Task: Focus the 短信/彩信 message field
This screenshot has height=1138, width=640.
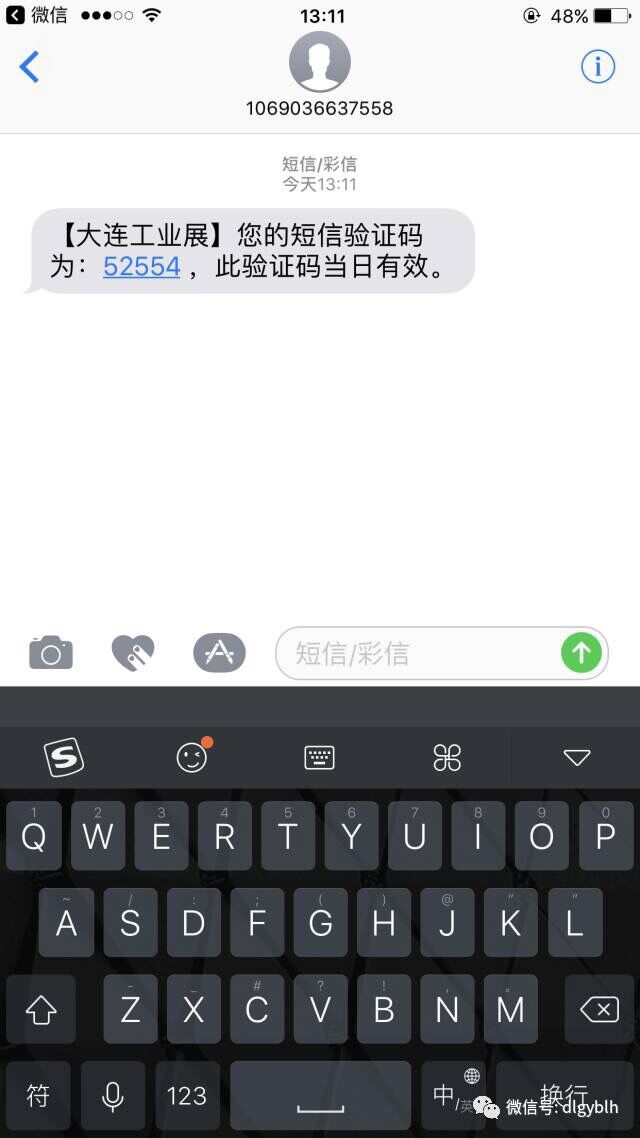Action: [415, 654]
